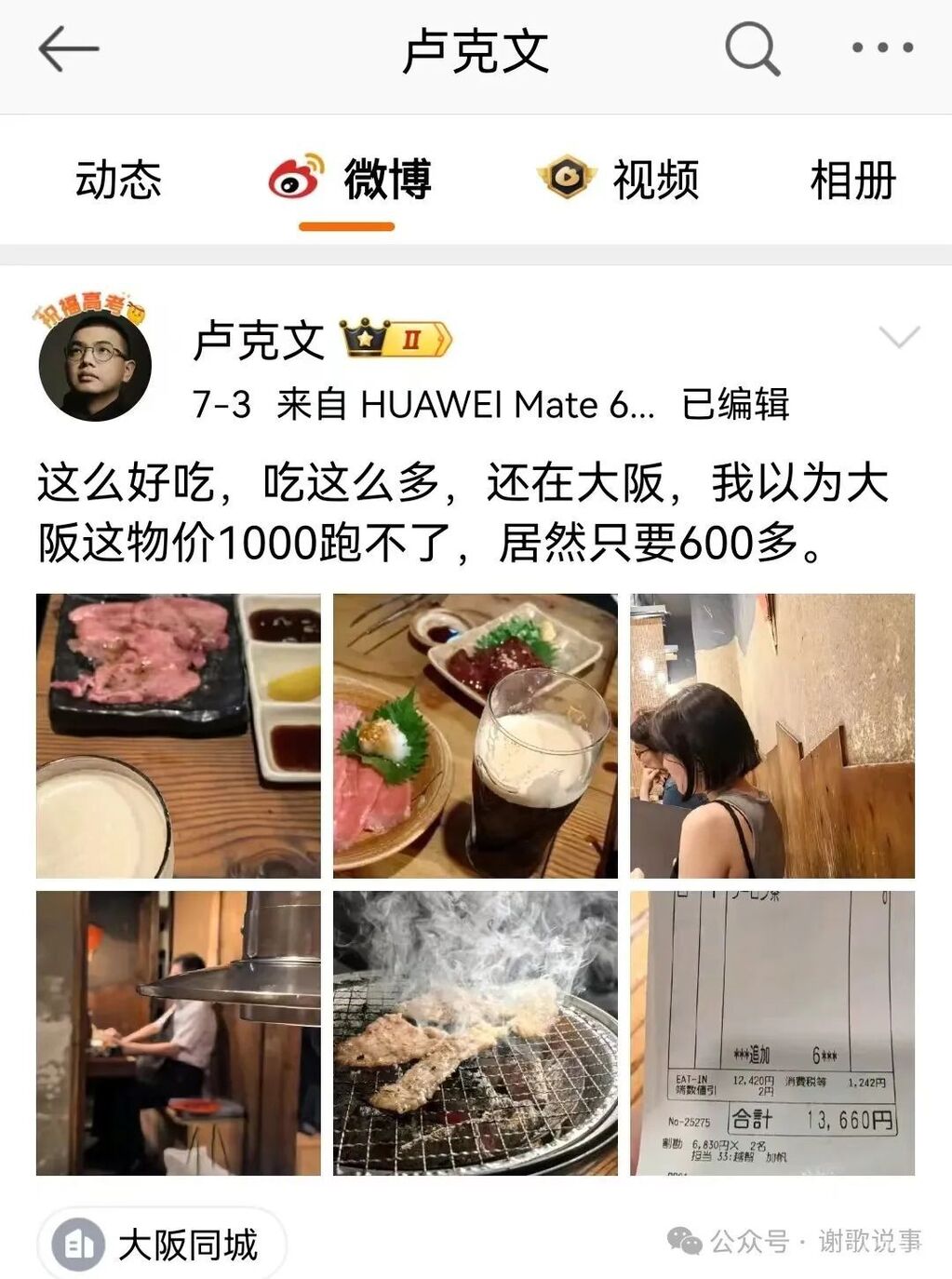Open search on 卢克文's profile
The image size is (952, 1279).
(x=752, y=48)
